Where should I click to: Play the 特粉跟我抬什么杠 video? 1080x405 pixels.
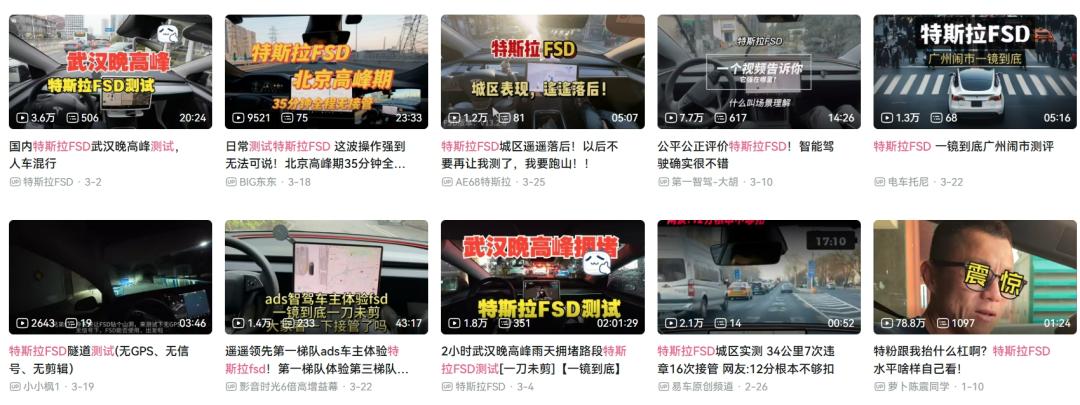point(974,277)
